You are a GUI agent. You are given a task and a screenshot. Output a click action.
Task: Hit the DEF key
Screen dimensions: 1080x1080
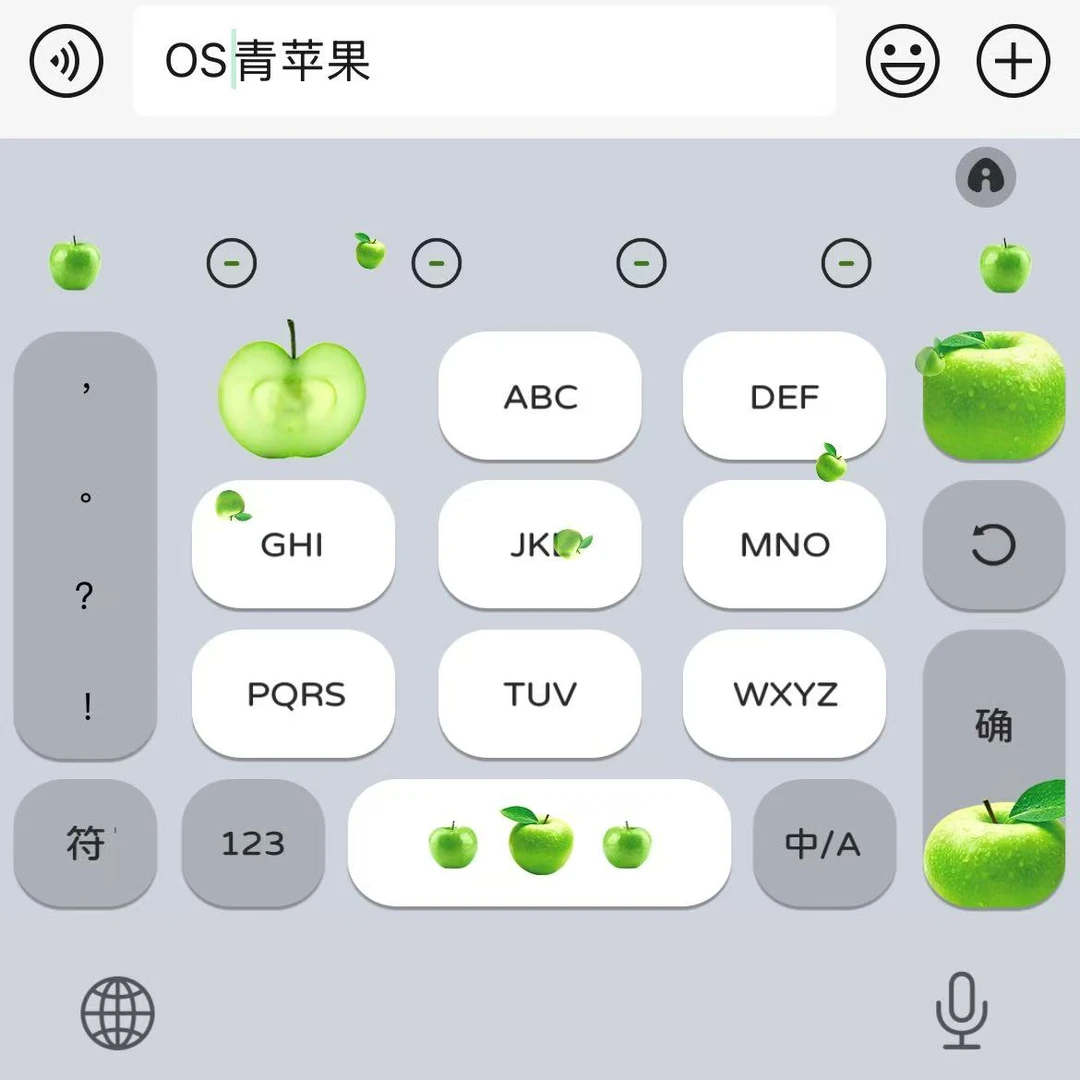[x=784, y=396]
